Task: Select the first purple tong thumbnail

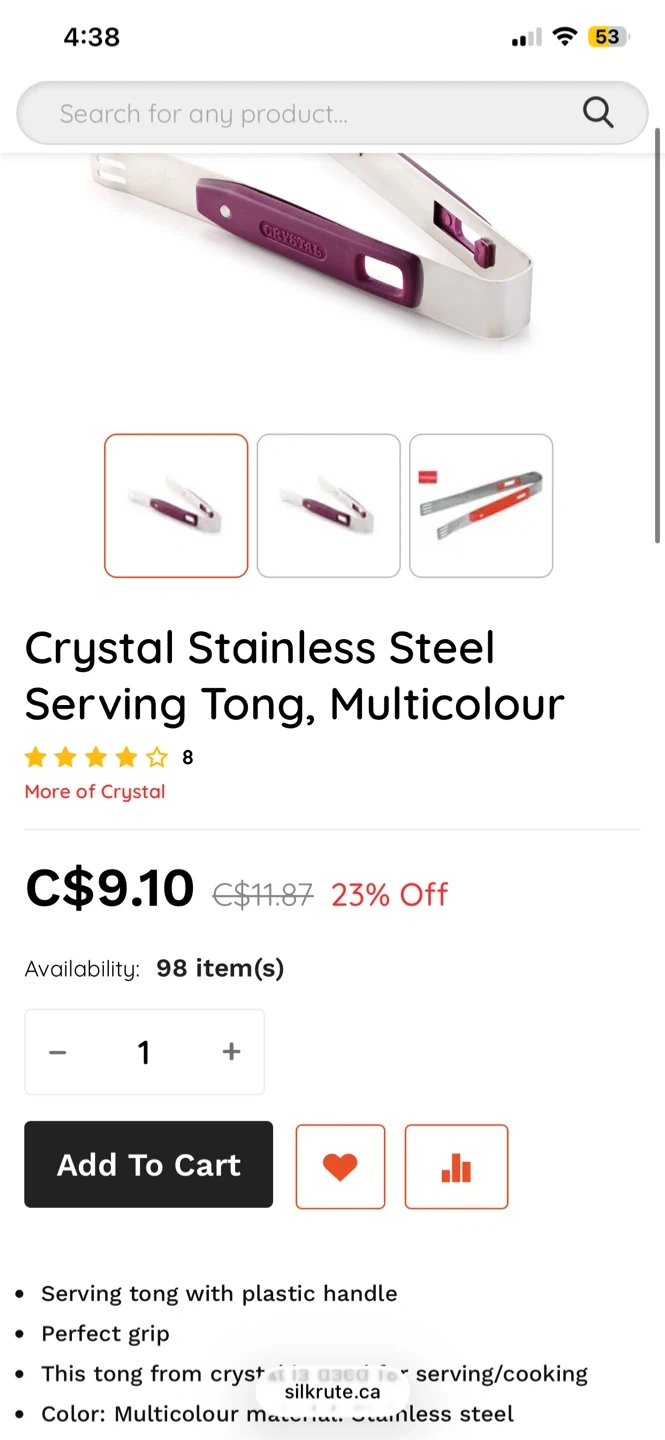Action: tap(176, 506)
